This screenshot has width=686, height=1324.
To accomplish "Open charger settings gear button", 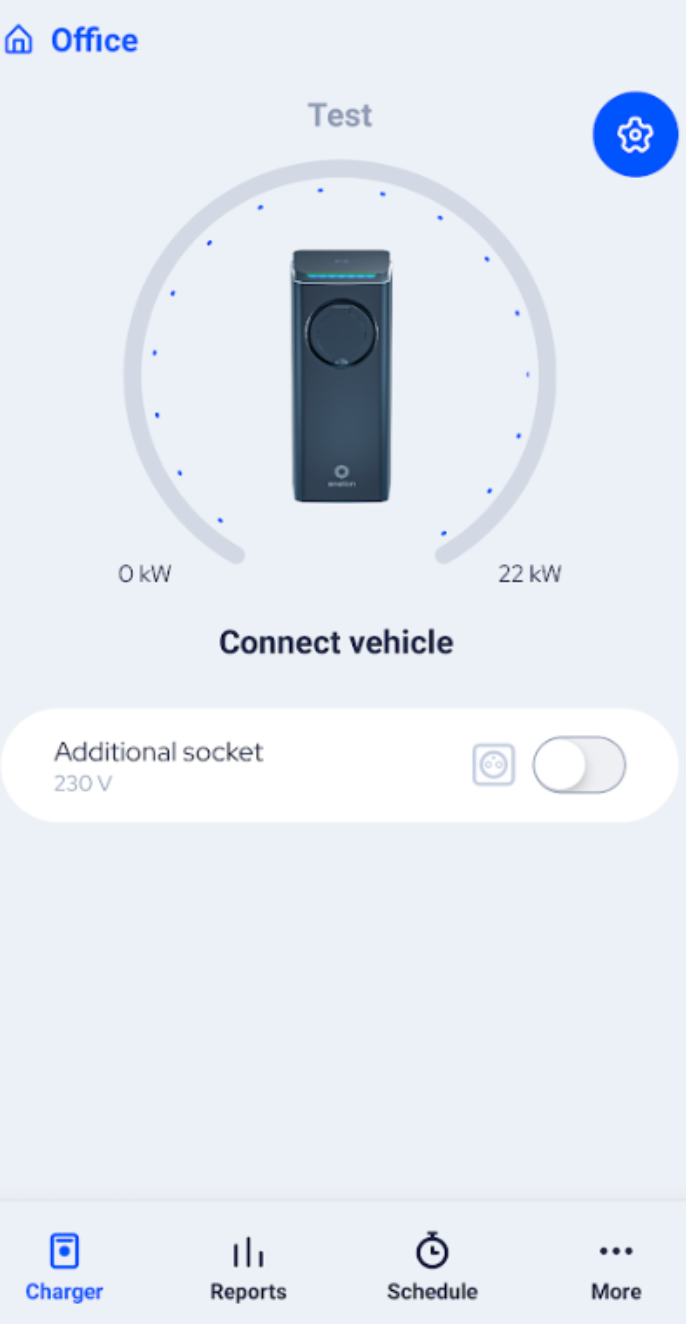I will coord(635,135).
